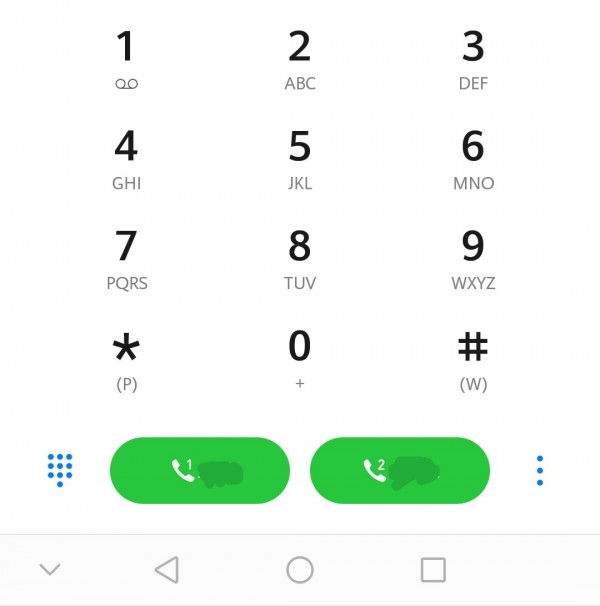This screenshot has height=606, width=600.
Task: Call using SIM 1 green button
Action: coord(199,470)
